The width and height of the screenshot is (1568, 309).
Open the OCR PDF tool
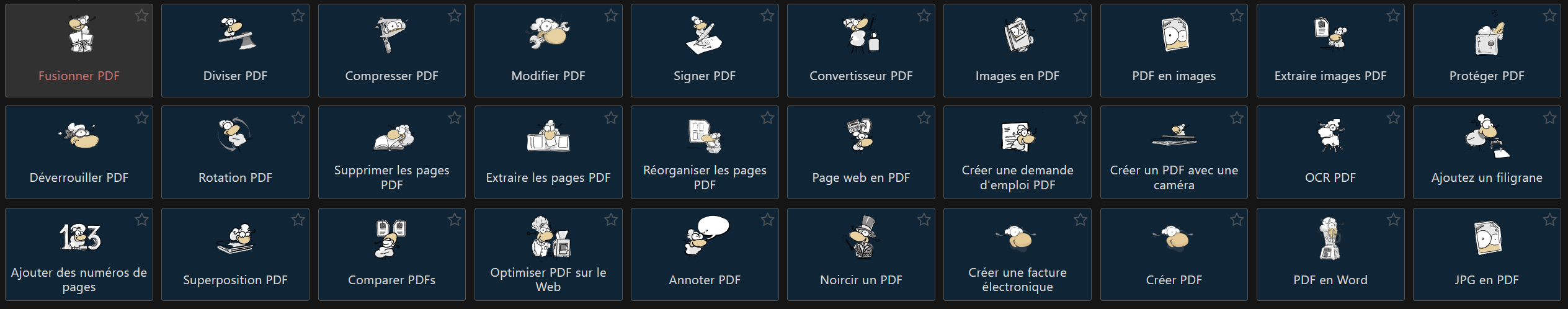tap(1330, 153)
